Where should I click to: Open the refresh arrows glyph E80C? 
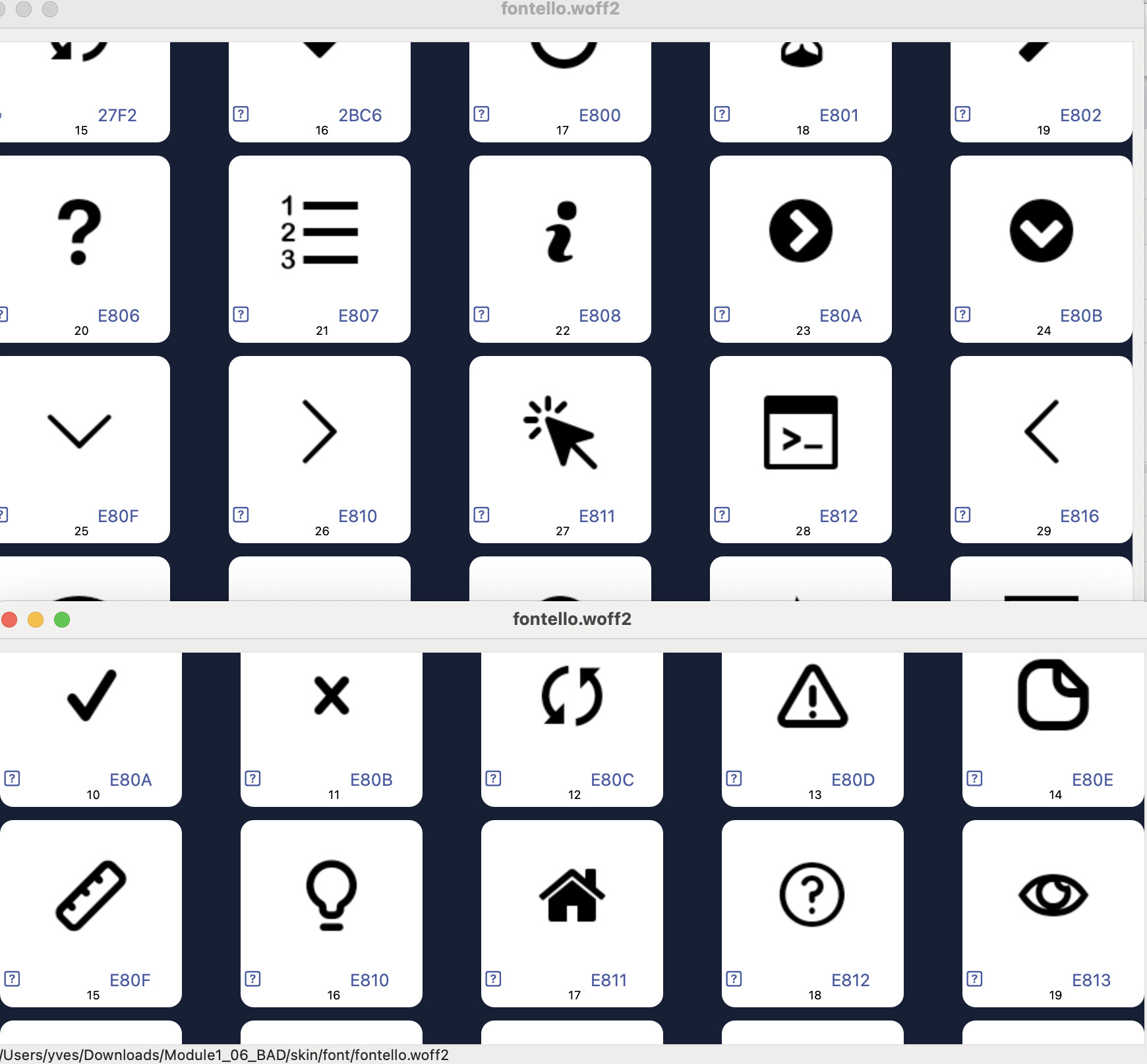(x=572, y=696)
